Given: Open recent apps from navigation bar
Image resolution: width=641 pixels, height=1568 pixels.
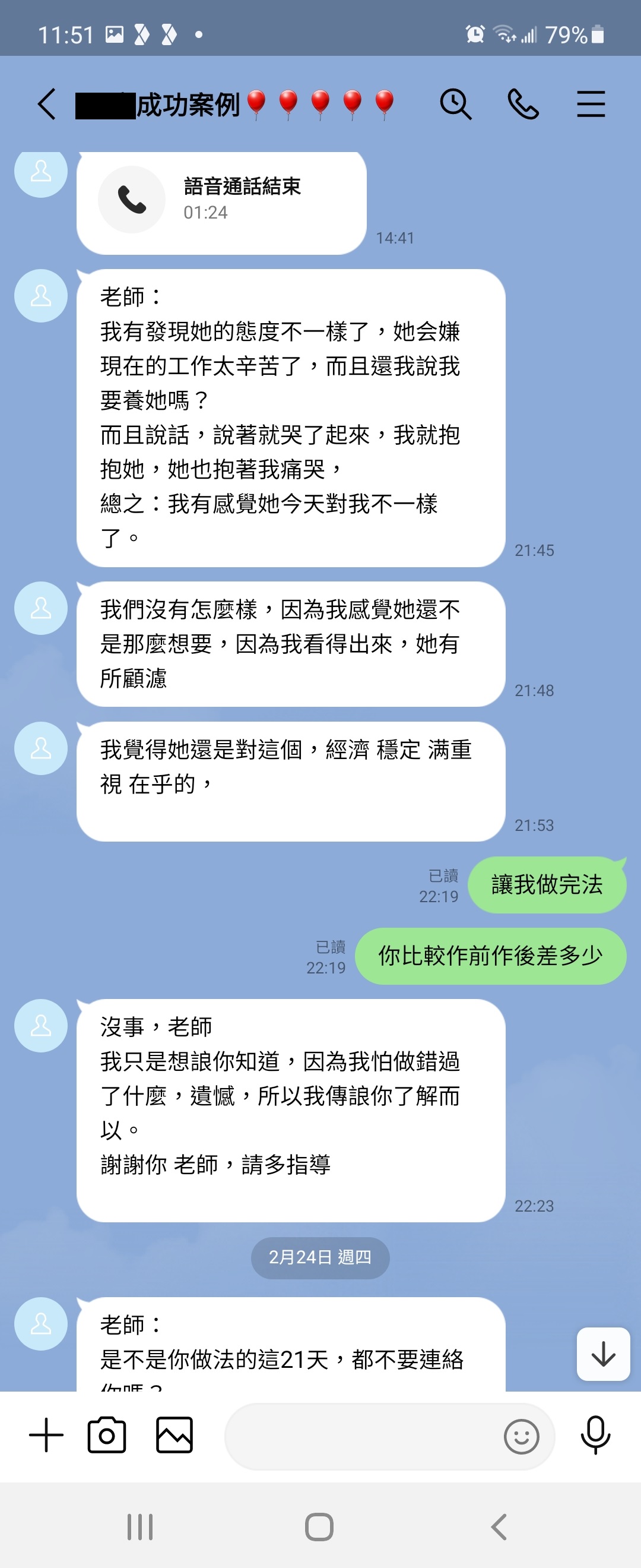Looking at the screenshot, I should (x=140, y=1526).
